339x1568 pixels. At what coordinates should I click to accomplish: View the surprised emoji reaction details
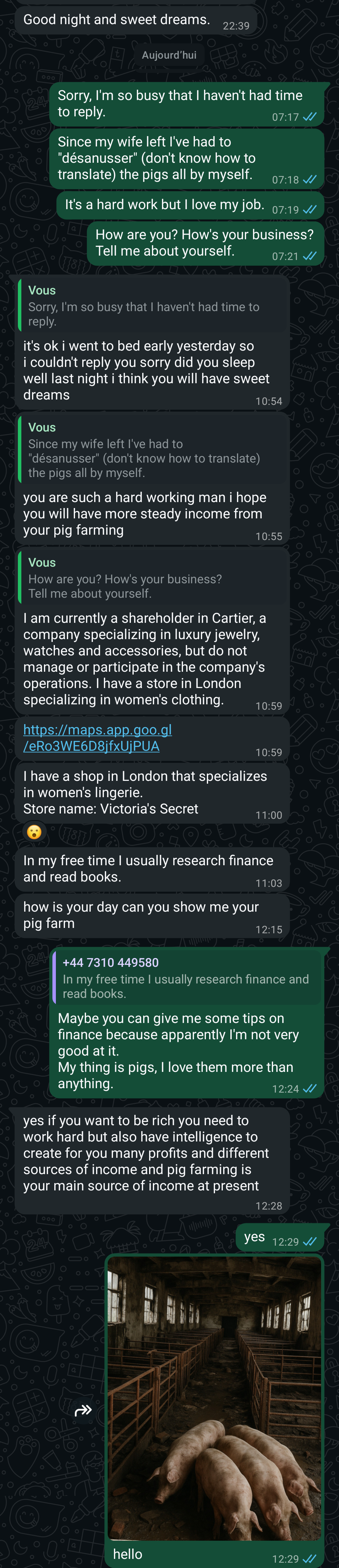tap(34, 831)
